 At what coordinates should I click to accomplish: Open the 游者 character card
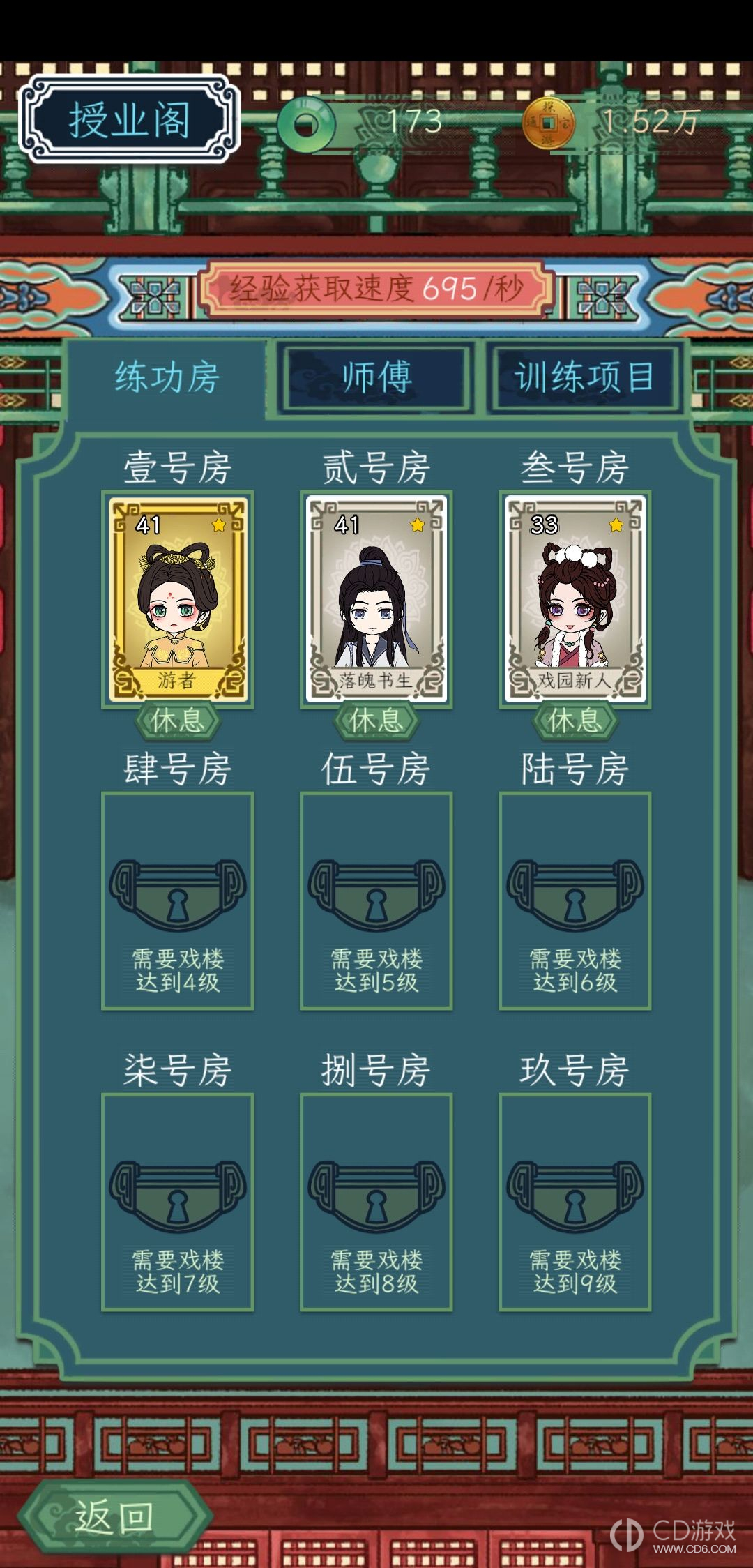pyautogui.click(x=178, y=599)
